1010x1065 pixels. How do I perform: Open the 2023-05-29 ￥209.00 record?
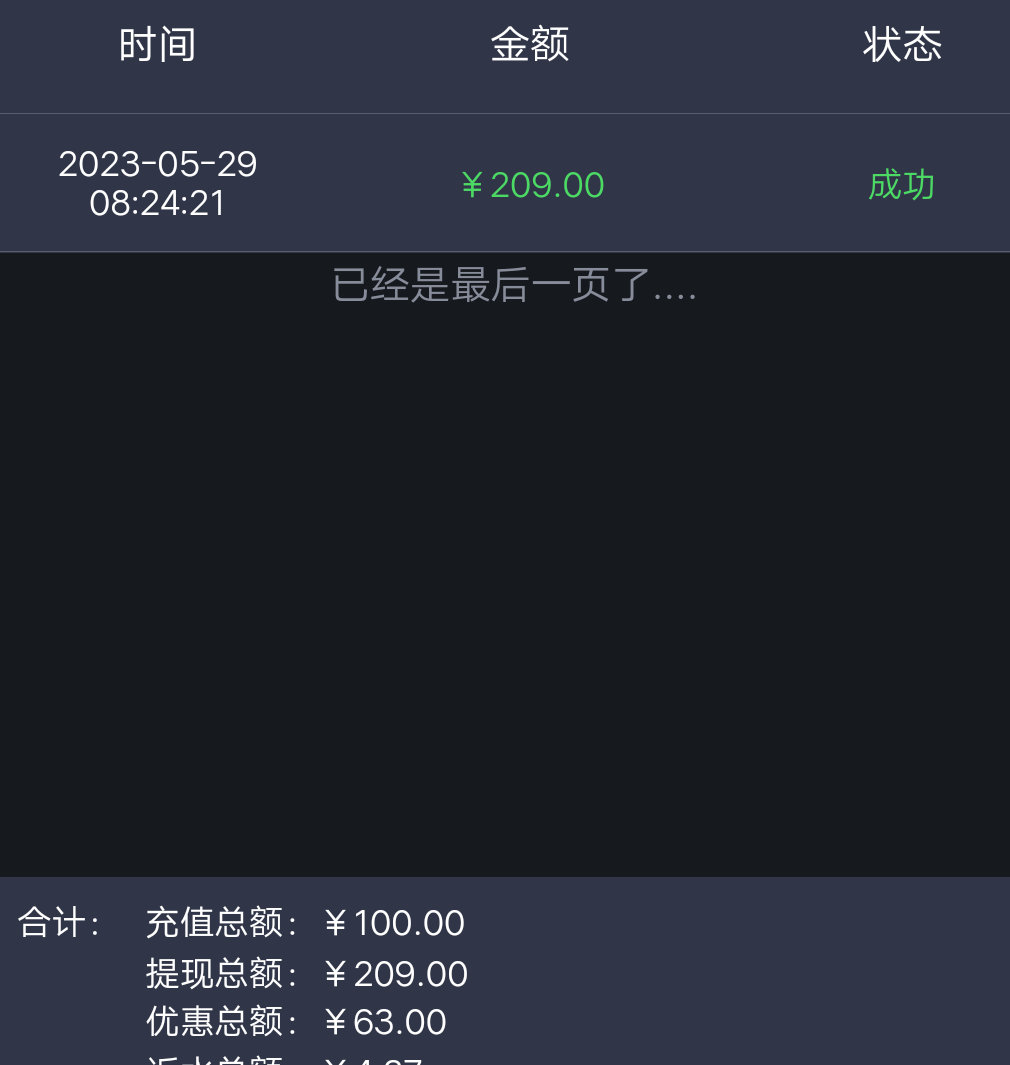(504, 184)
